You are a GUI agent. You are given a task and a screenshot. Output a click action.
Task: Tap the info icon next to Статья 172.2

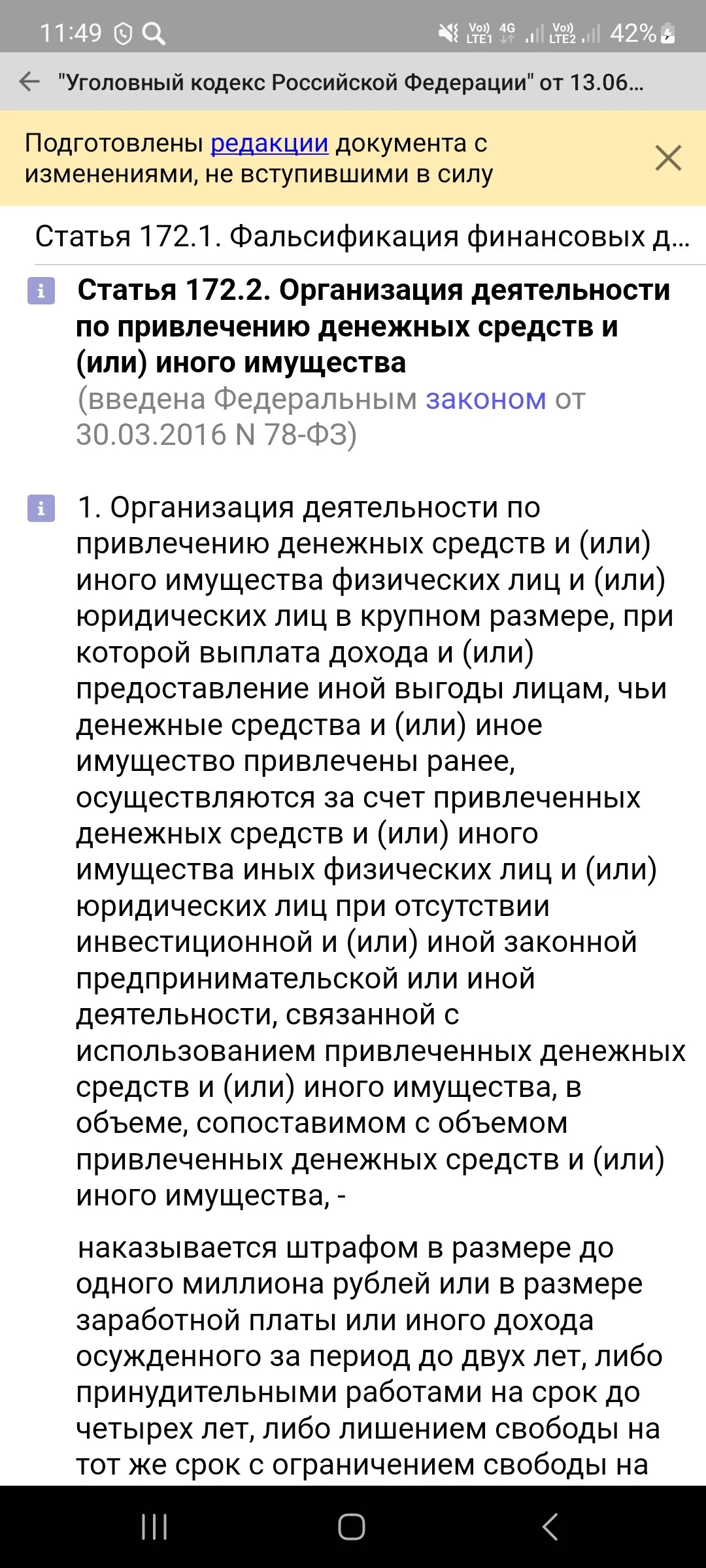click(x=41, y=291)
